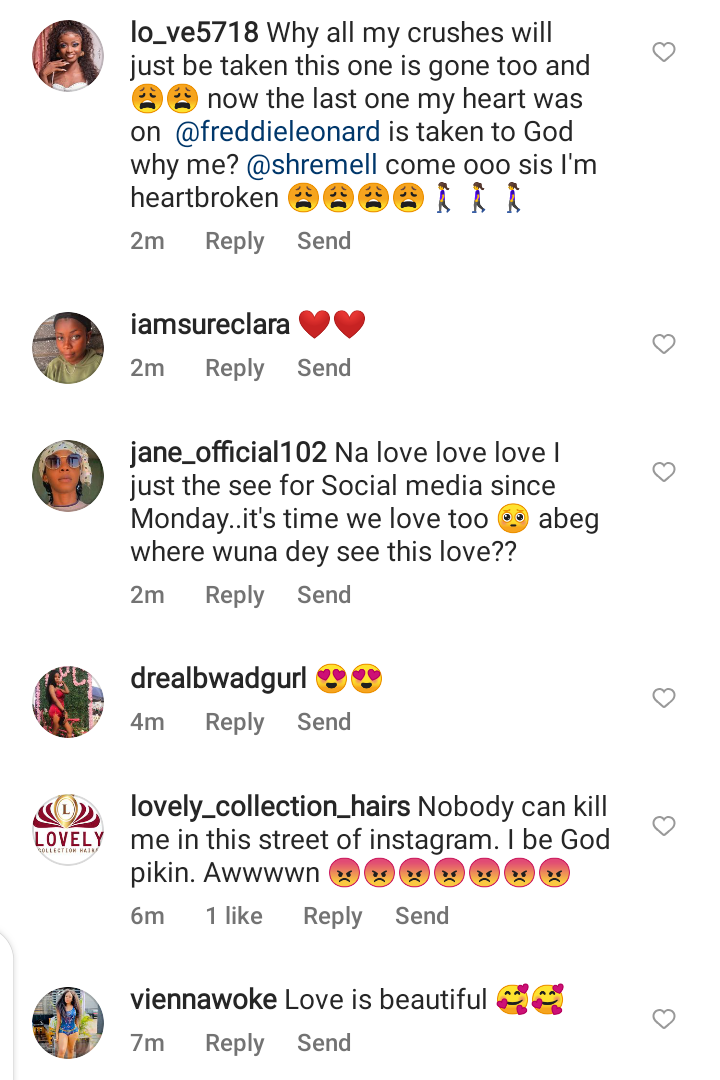
Task: Reply to lovely_collection_hairs' comment
Action: point(332,916)
